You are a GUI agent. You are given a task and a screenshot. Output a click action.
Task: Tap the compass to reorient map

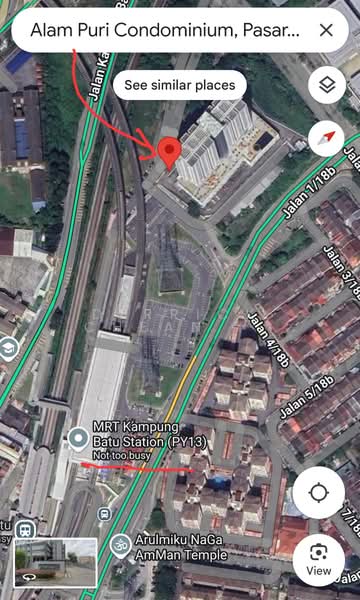coord(327,137)
